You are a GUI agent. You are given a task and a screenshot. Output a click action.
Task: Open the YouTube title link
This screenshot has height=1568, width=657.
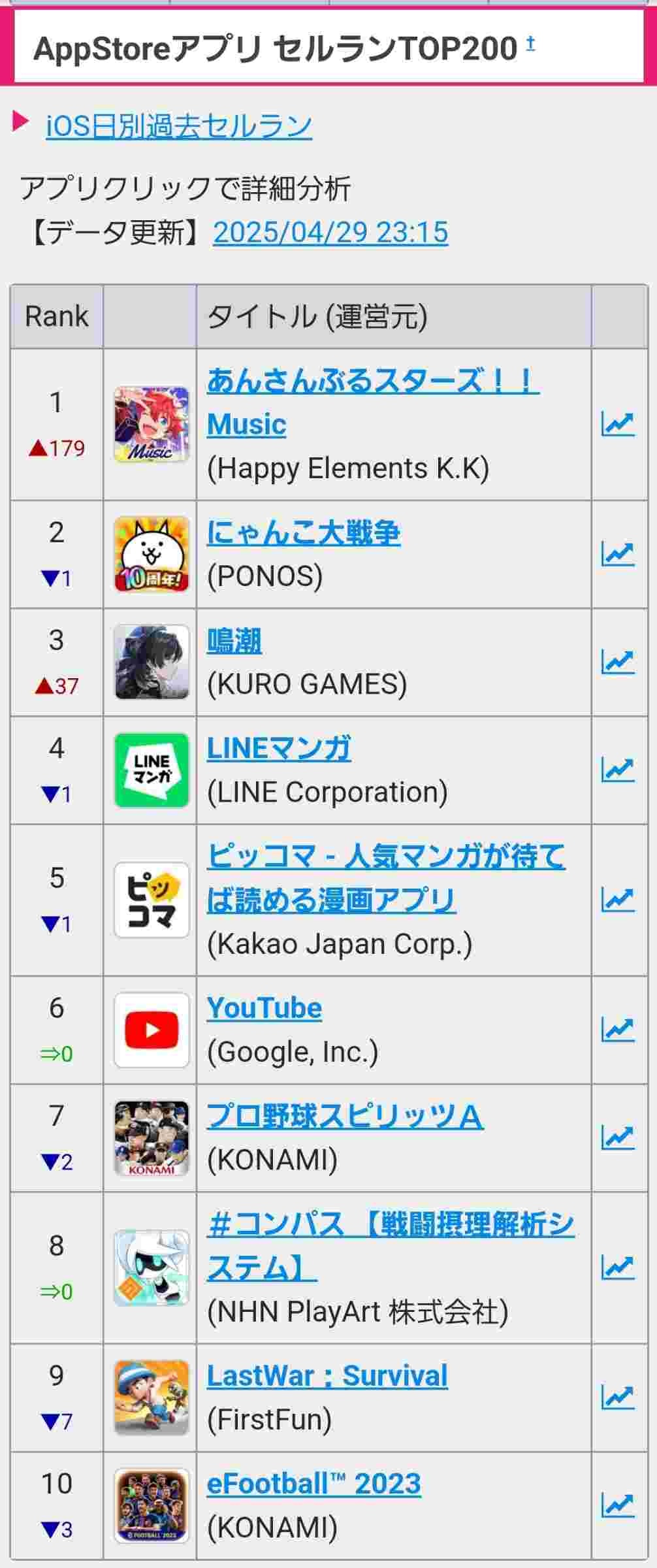pyautogui.click(x=264, y=1008)
